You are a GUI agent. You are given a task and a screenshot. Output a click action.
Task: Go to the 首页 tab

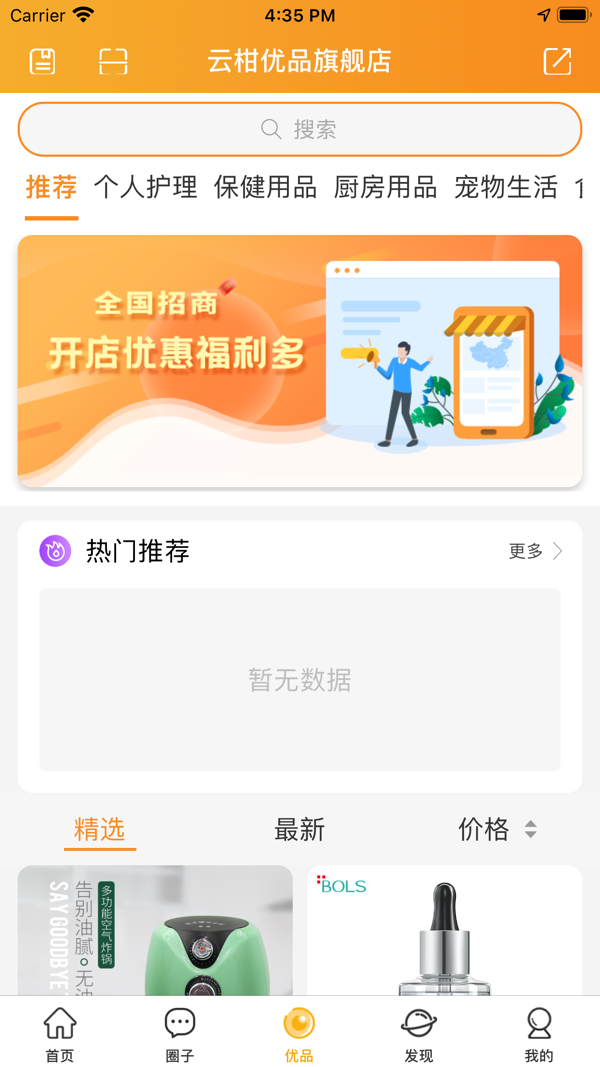(x=60, y=1034)
